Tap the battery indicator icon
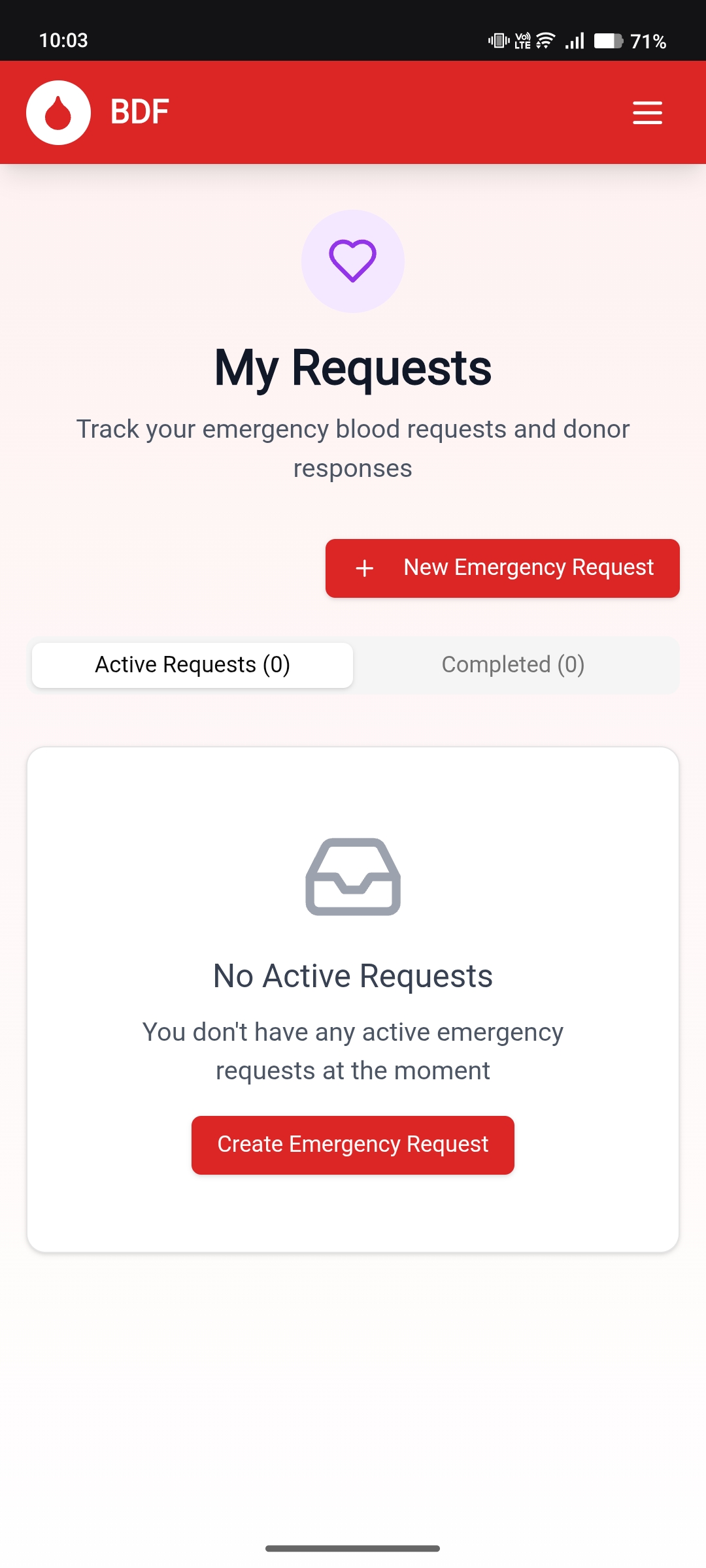The image size is (706, 1568). (x=609, y=41)
